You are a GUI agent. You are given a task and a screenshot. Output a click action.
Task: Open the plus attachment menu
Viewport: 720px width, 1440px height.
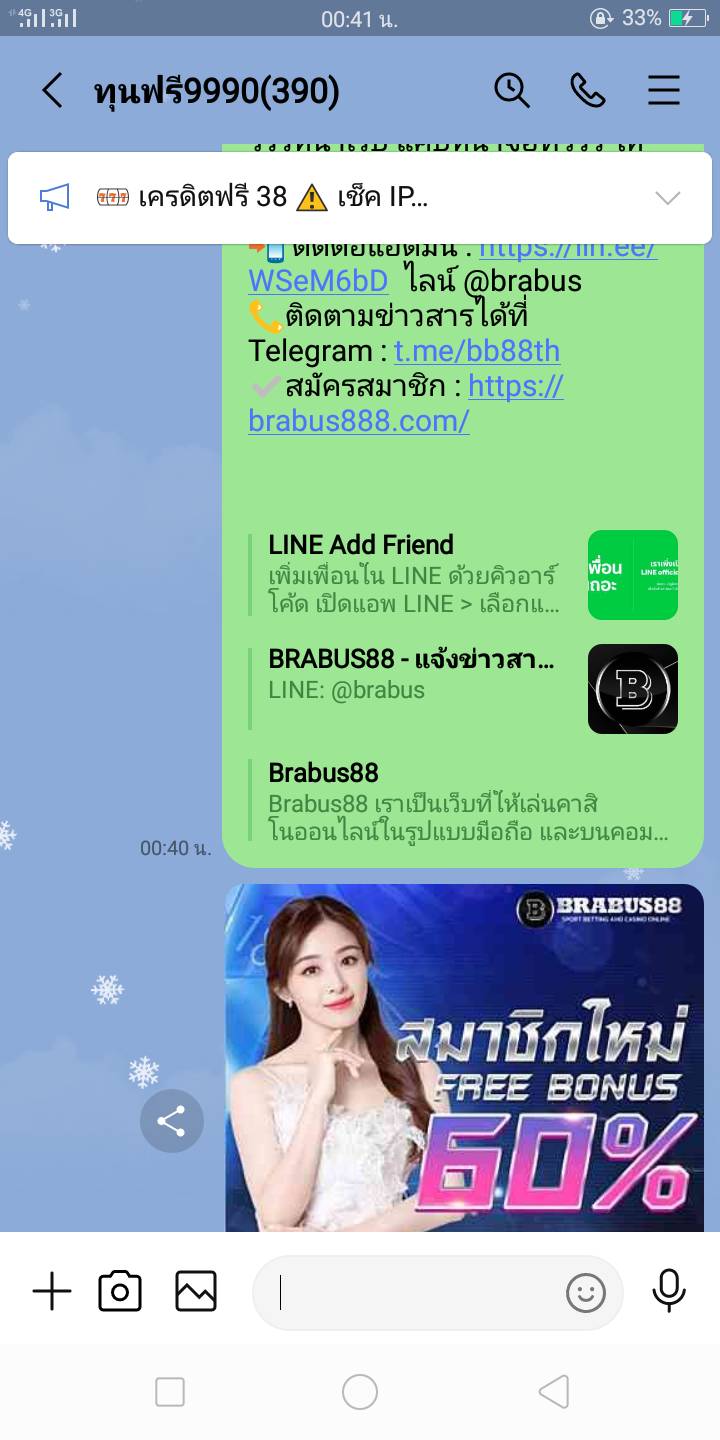(x=52, y=1291)
